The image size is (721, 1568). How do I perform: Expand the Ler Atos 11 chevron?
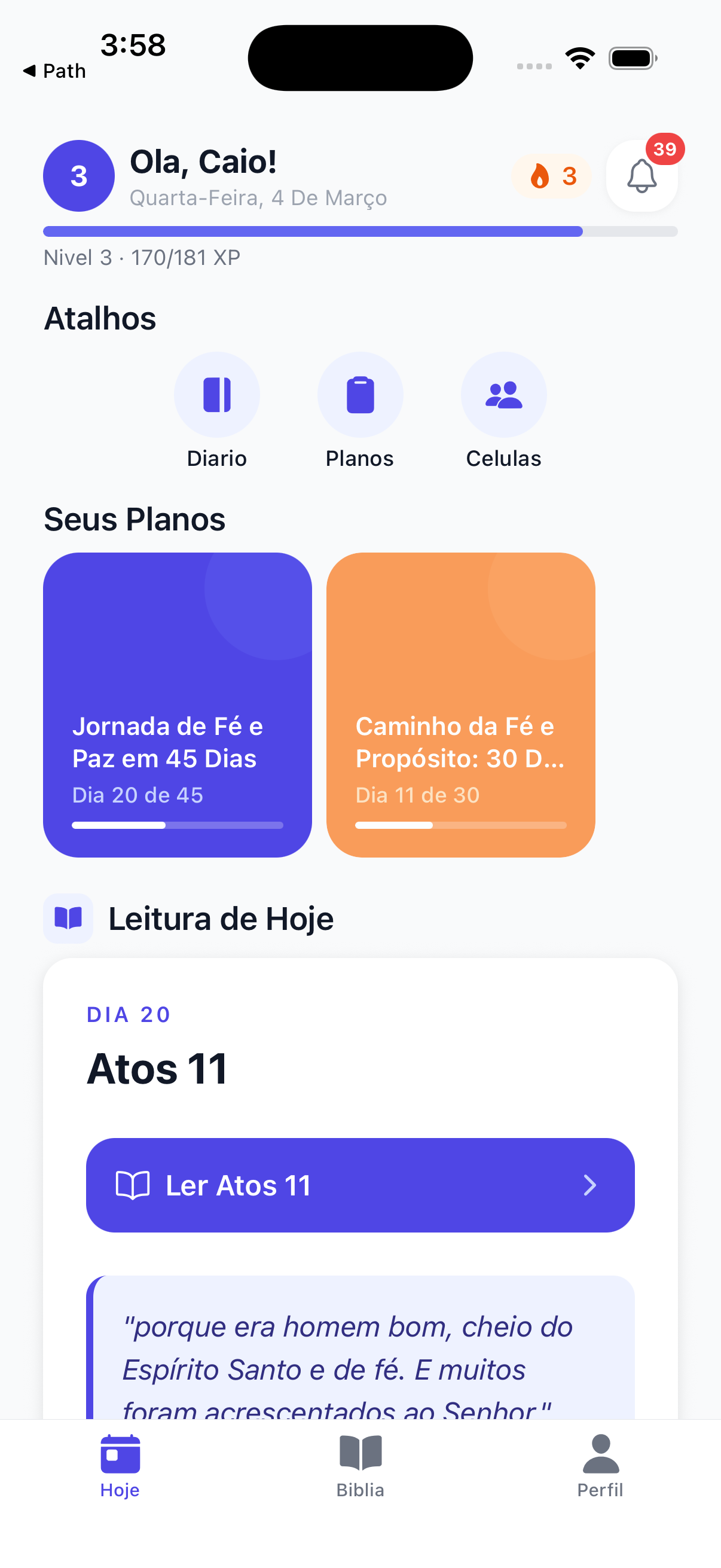[589, 1185]
